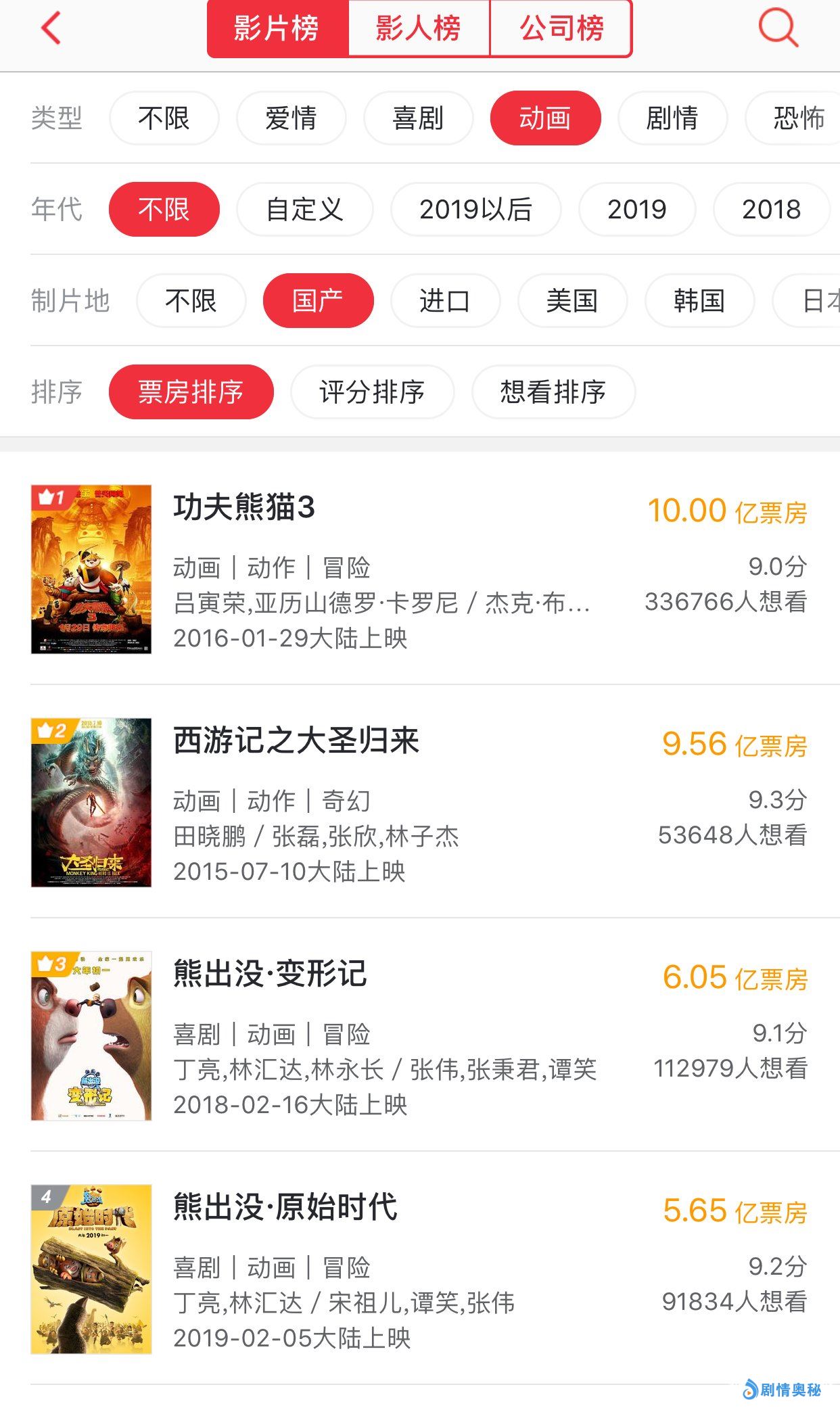Switch to the 公司榜 tab
Screen dimensions: 840x1410
(x=561, y=28)
